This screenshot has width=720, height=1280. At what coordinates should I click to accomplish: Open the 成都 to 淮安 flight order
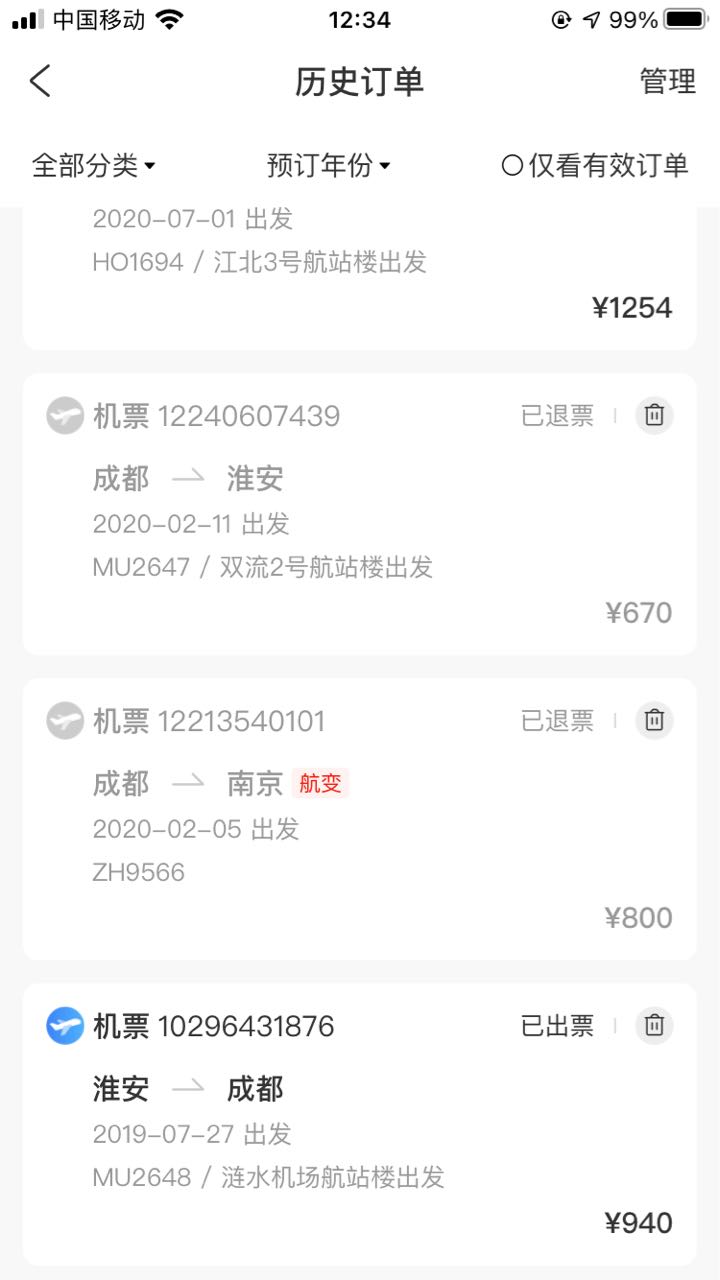pos(359,514)
